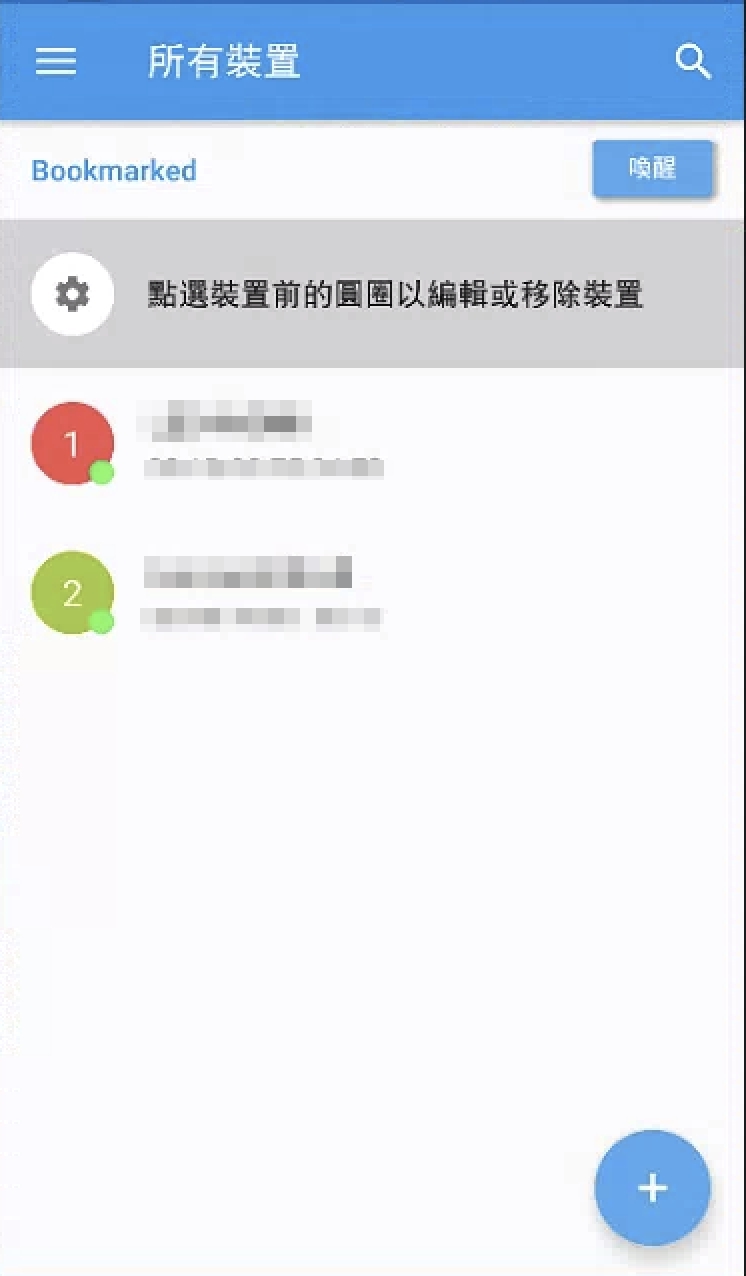Viewport: 746px width, 1276px height.
Task: Tap the 喚醒 wake button
Action: click(x=652, y=169)
